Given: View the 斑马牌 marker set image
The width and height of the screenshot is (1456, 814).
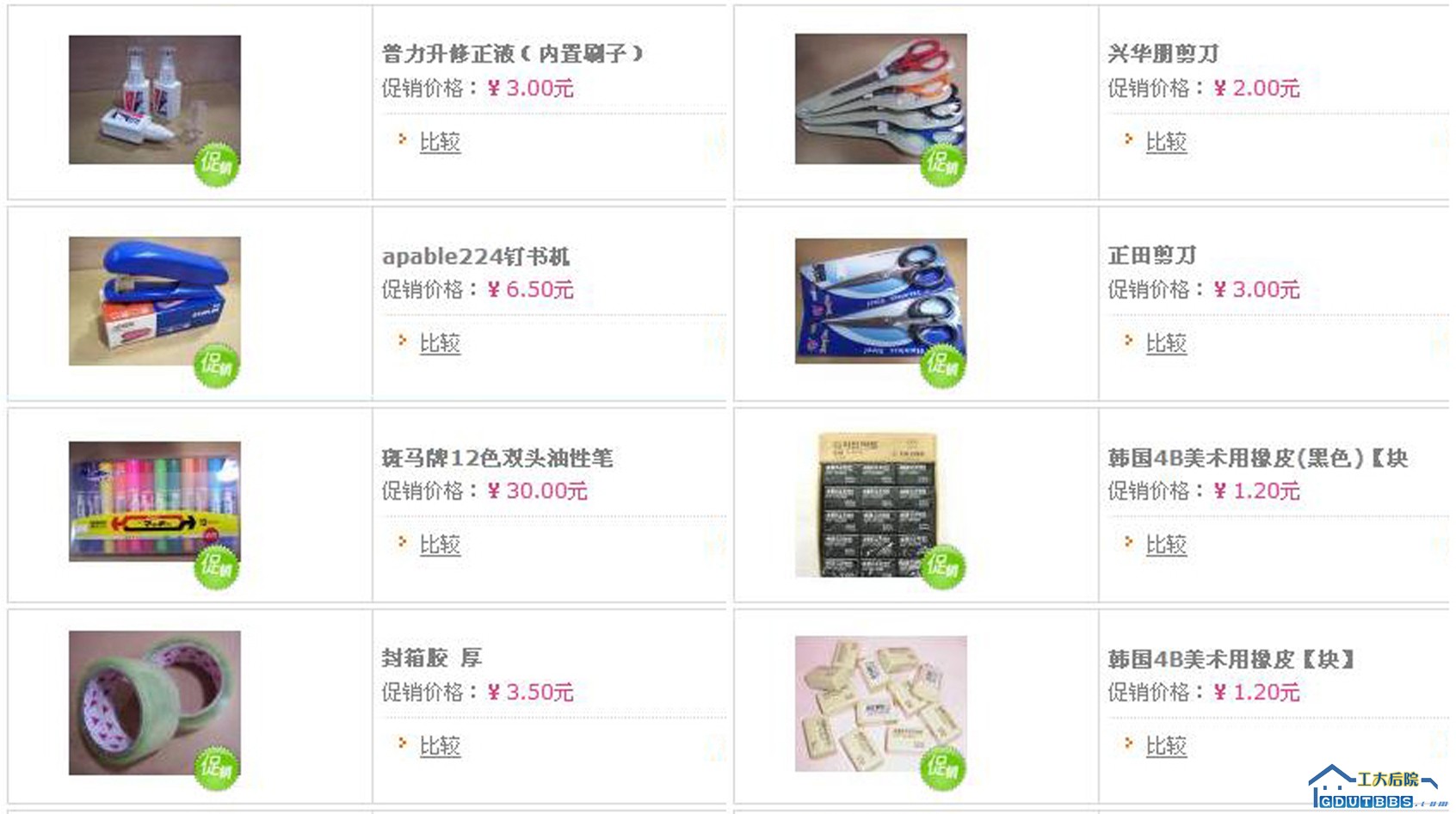Looking at the screenshot, I should click(x=155, y=502).
